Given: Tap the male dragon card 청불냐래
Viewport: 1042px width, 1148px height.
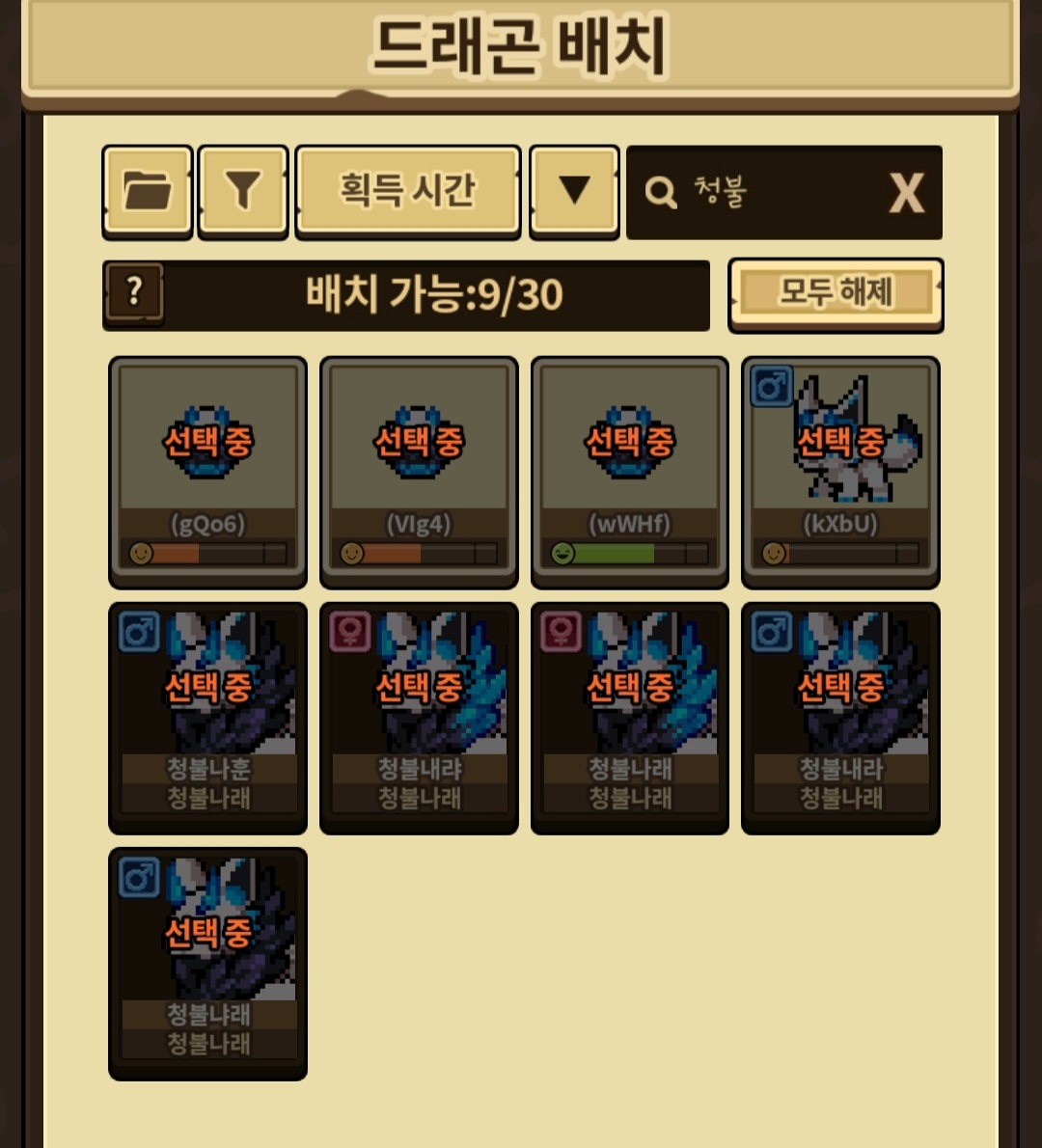Looking at the screenshot, I should pyautogui.click(x=207, y=962).
